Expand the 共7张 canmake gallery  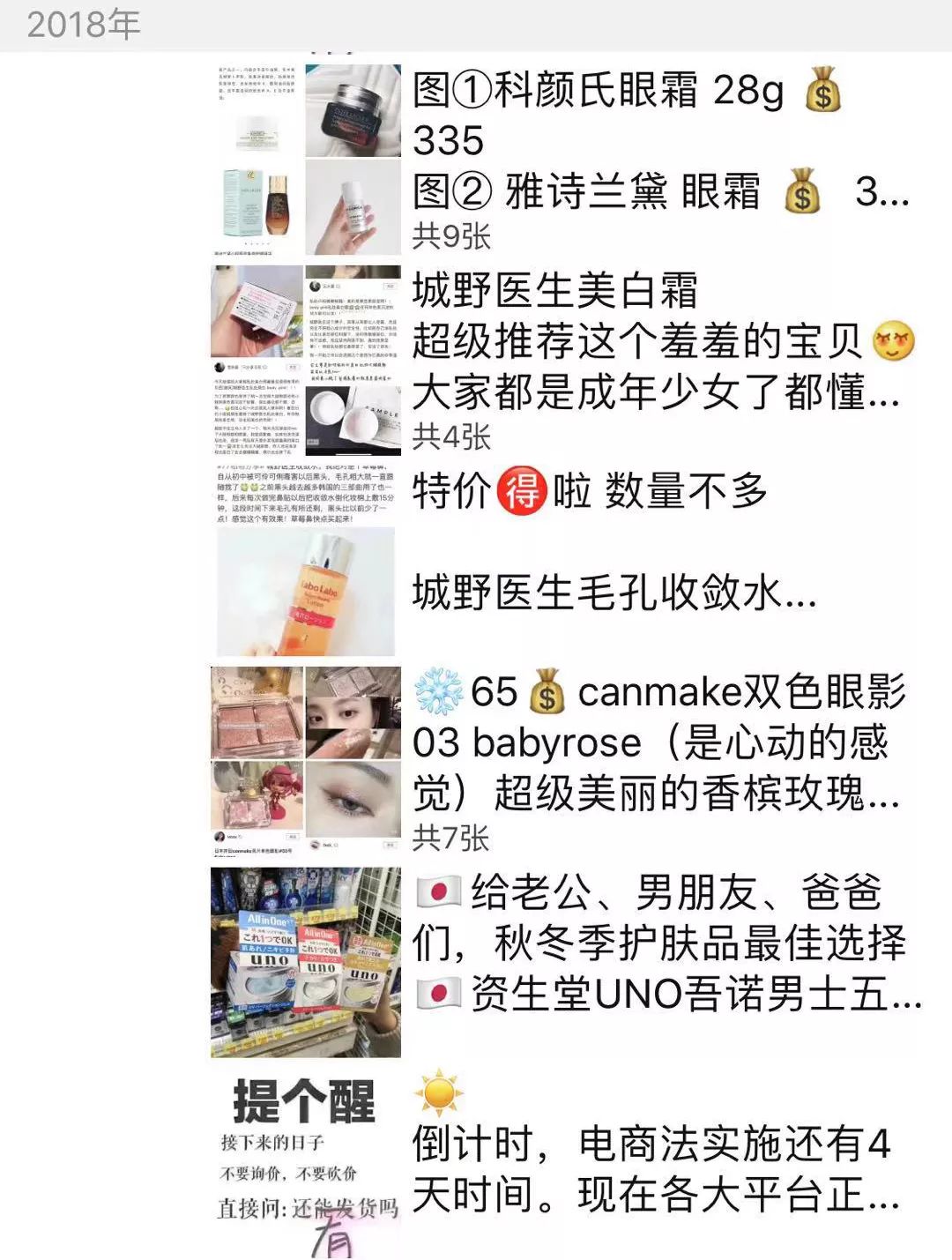450,840
